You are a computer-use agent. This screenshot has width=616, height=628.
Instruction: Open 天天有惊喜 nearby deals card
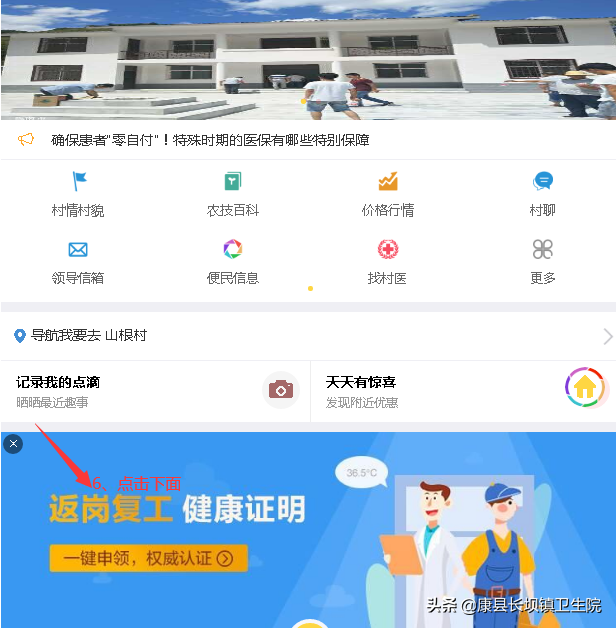462,391
